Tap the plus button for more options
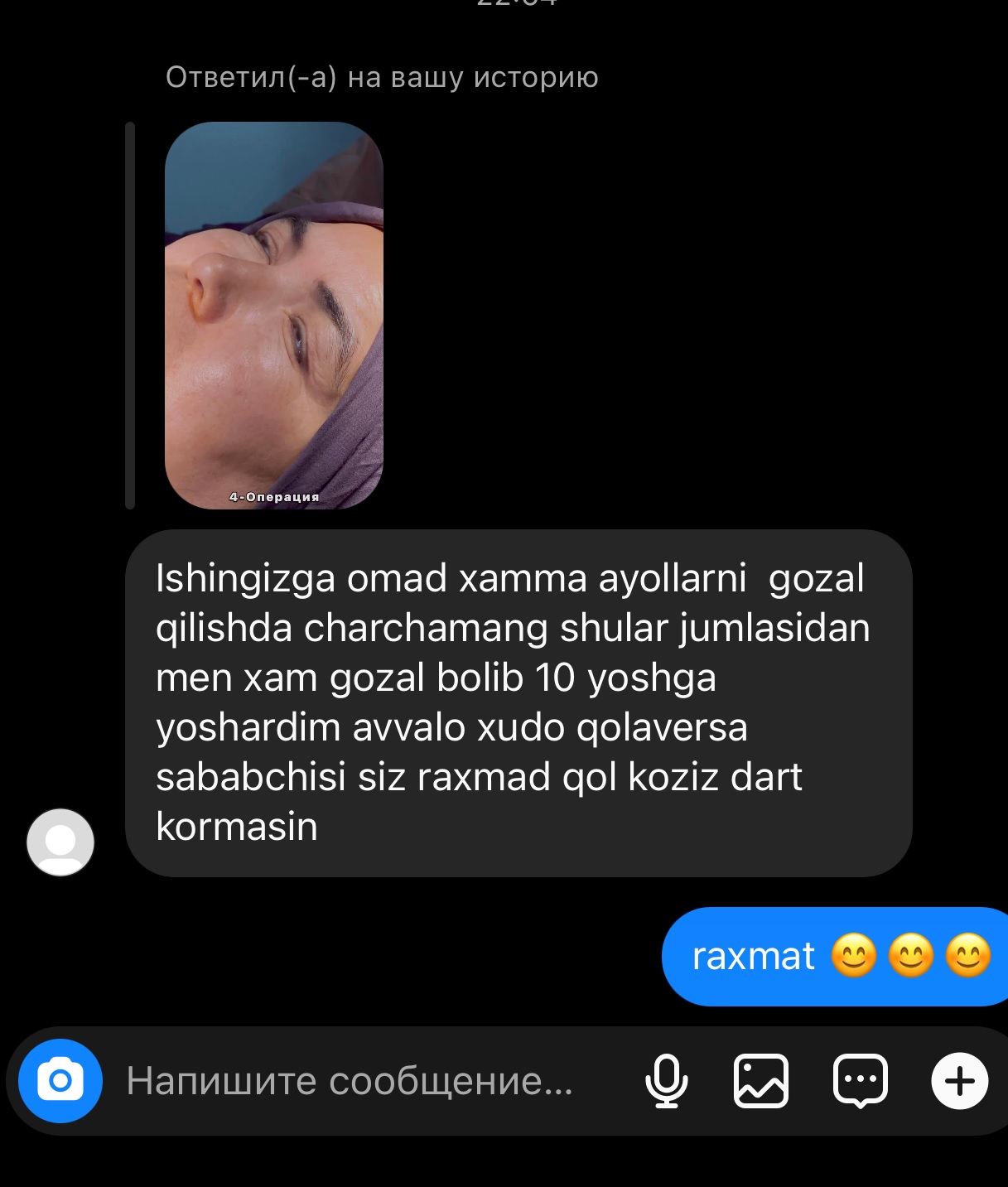This screenshot has width=1008, height=1187. coord(960,1081)
